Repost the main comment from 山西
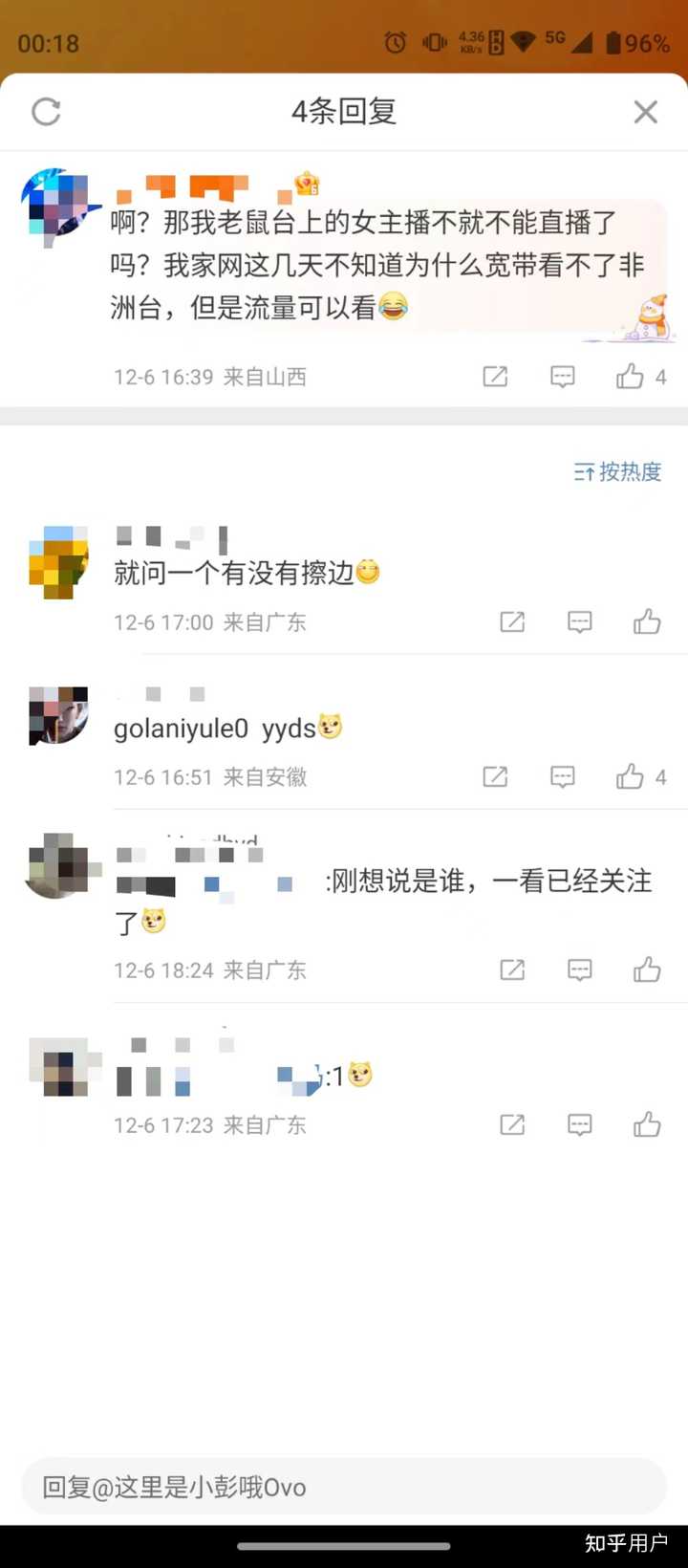The width and height of the screenshot is (688, 1568). point(495,377)
